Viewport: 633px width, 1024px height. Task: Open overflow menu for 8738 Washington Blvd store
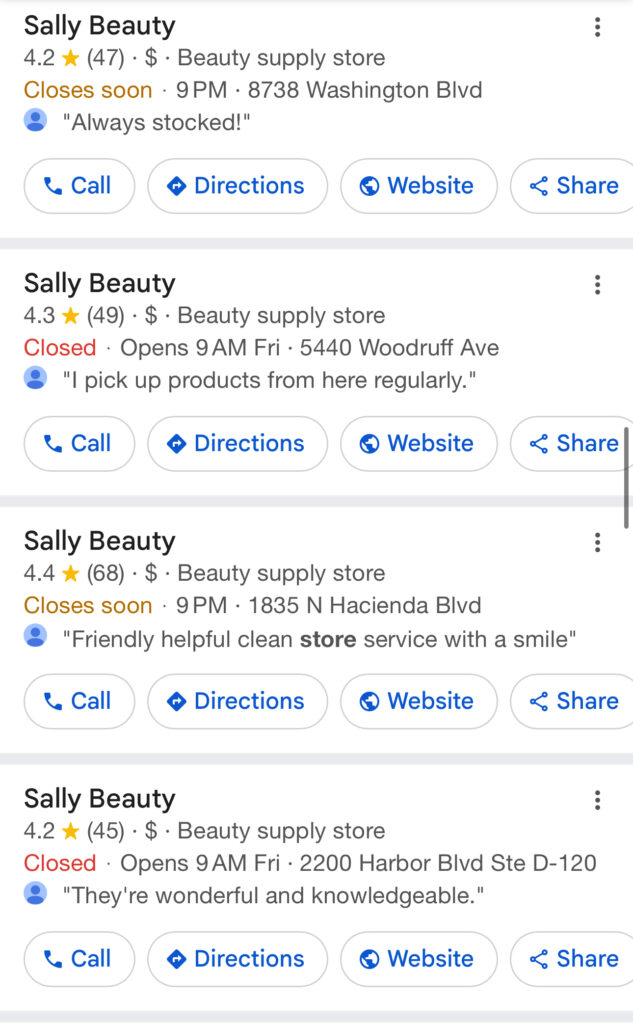click(597, 27)
